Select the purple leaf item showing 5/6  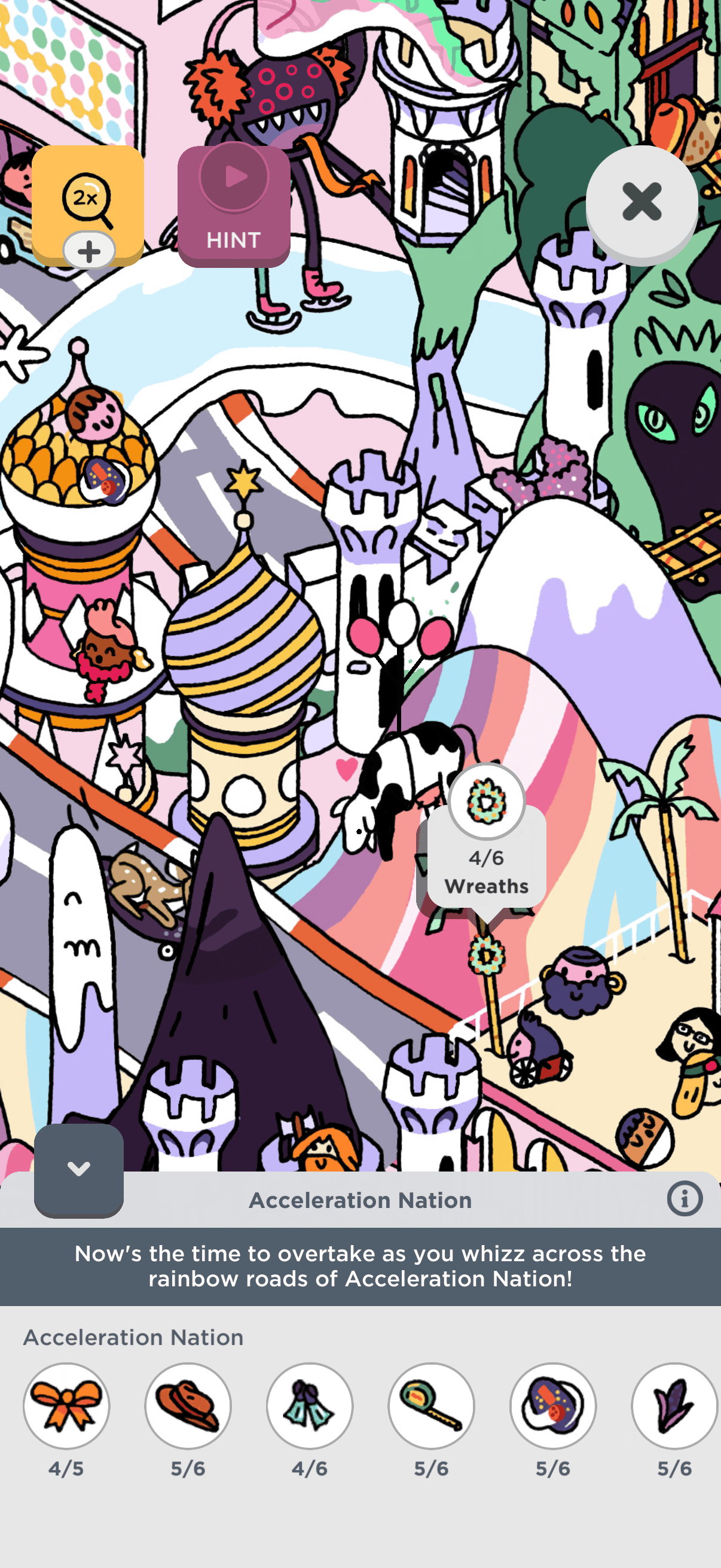tap(675, 1405)
